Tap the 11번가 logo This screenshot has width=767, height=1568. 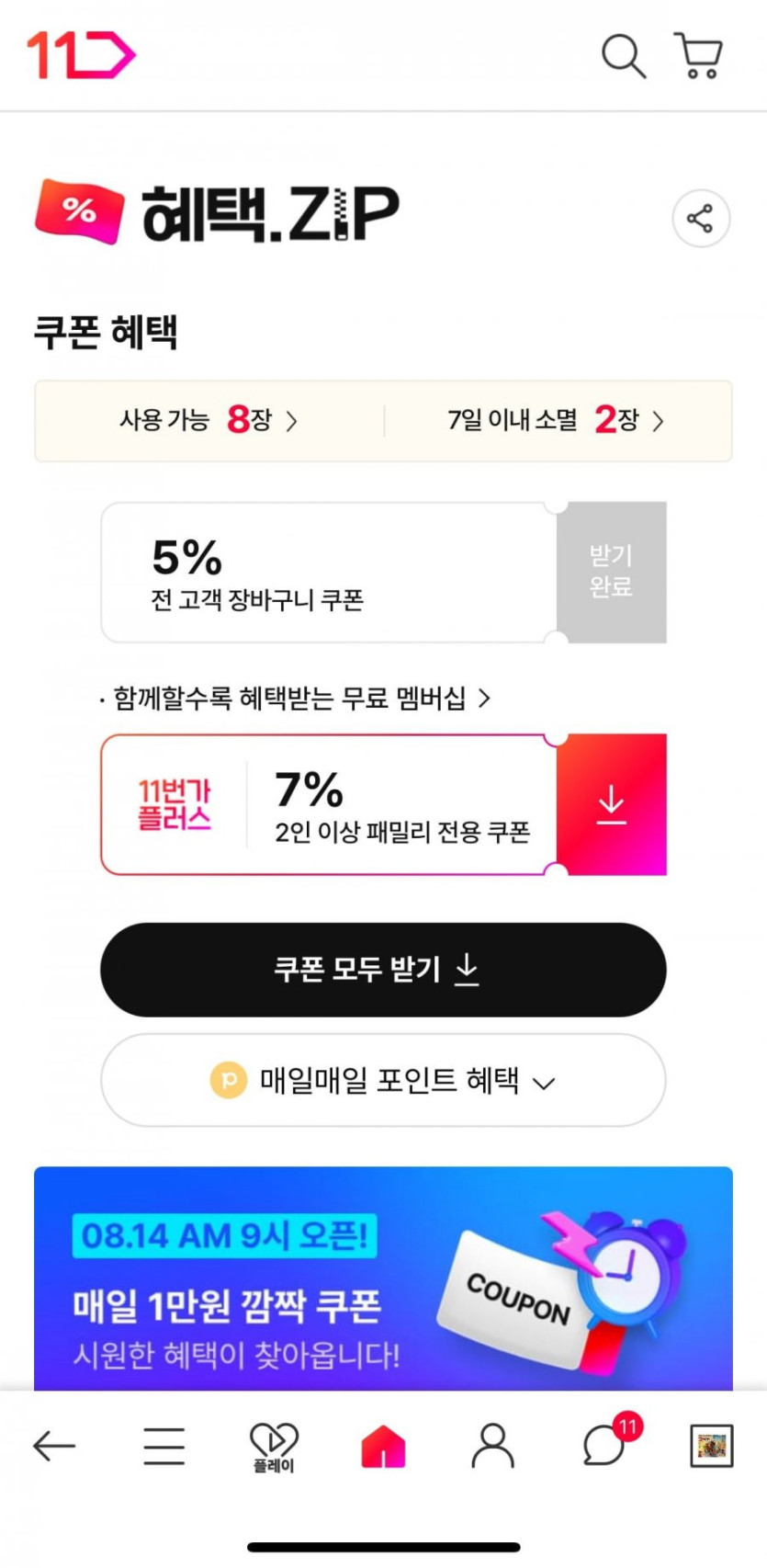(x=81, y=55)
